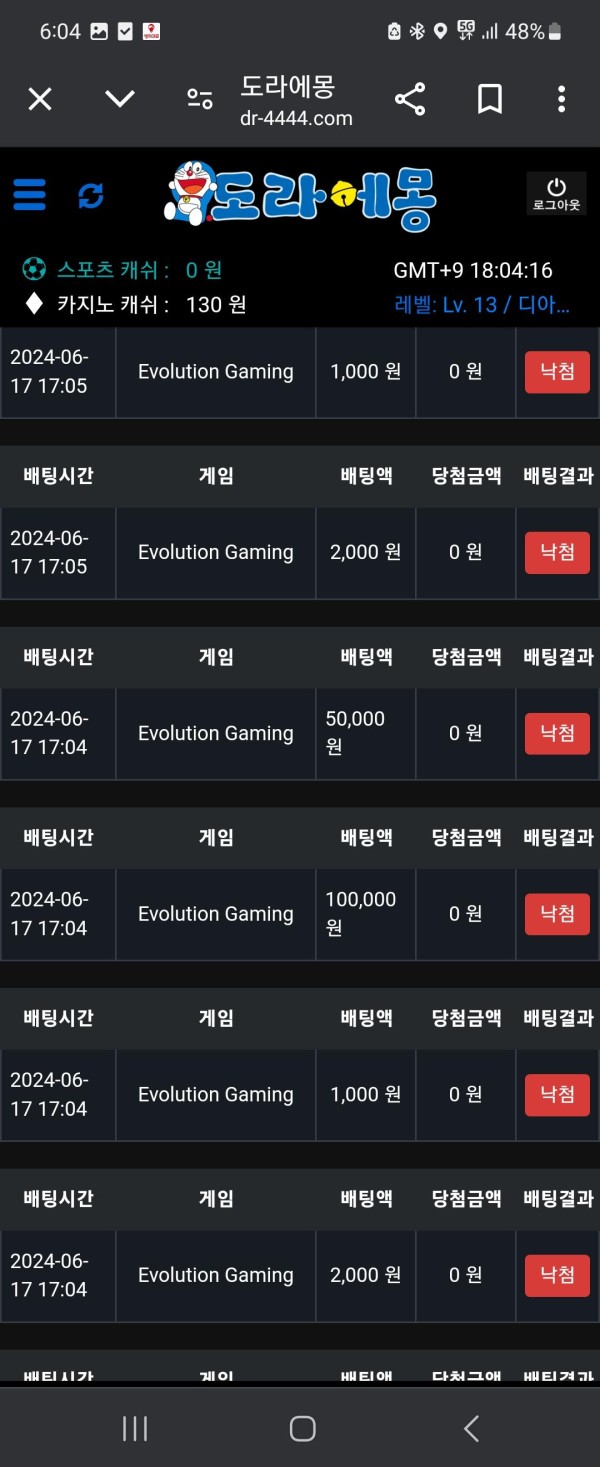This screenshot has width=600, height=1467.
Task: Refresh the cash balance
Action: coord(91,195)
